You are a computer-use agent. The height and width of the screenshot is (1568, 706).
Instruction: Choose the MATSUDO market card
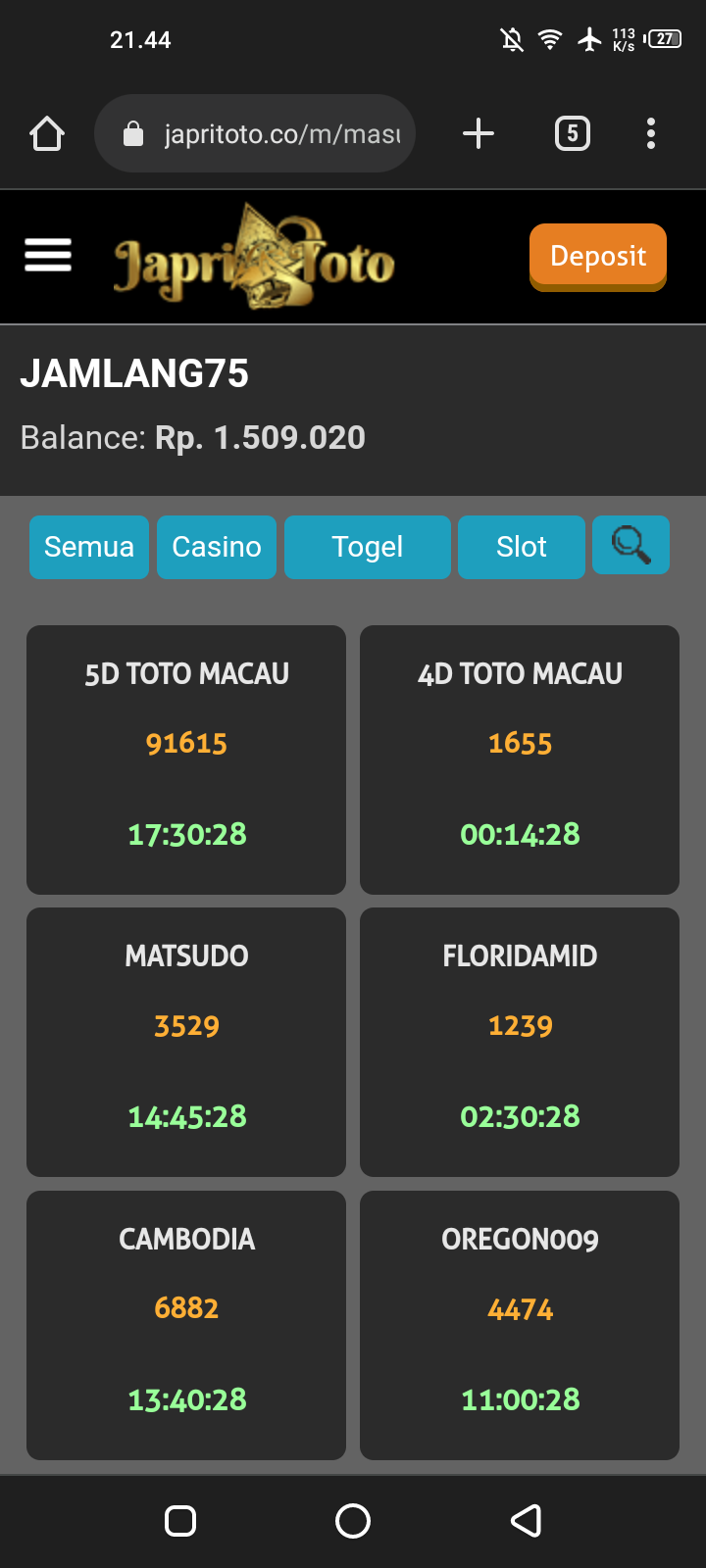[x=186, y=1042]
